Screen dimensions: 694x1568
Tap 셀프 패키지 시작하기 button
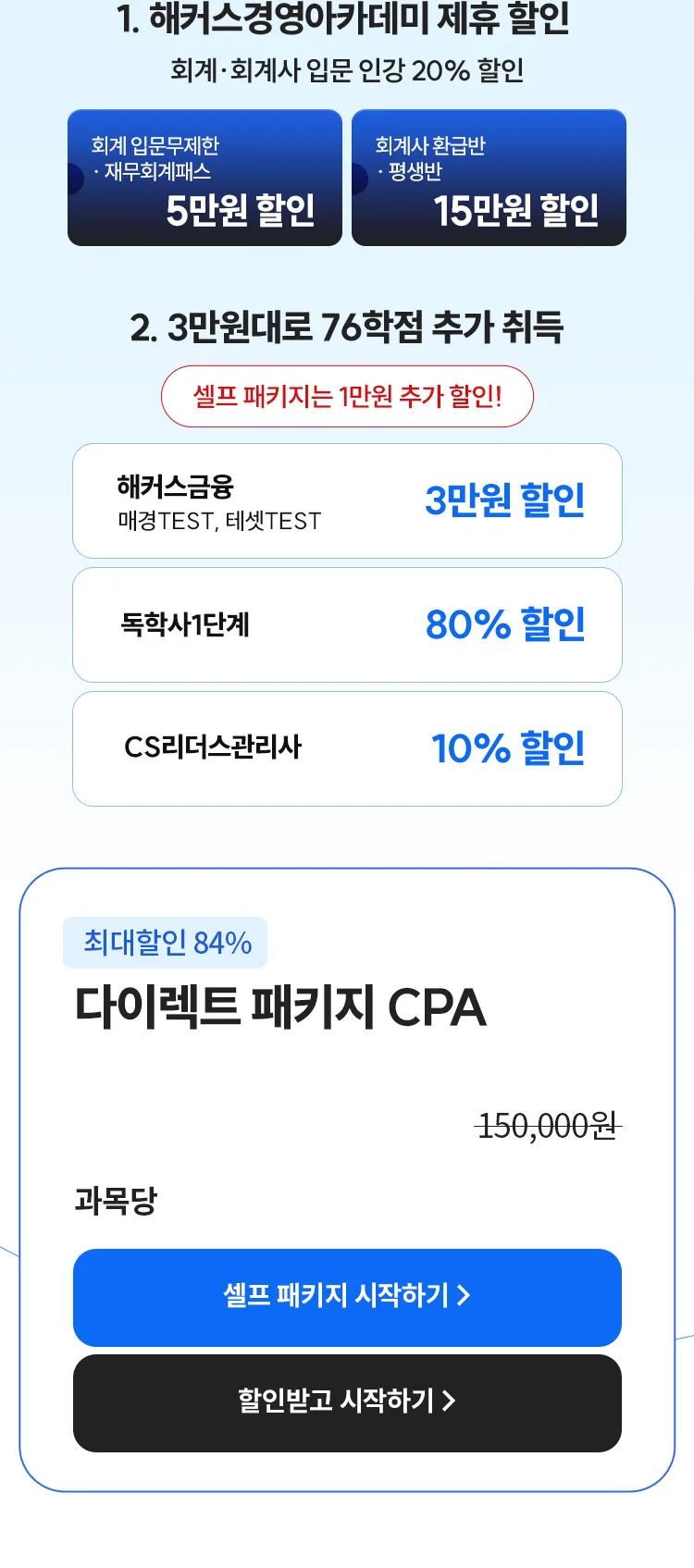(347, 1297)
